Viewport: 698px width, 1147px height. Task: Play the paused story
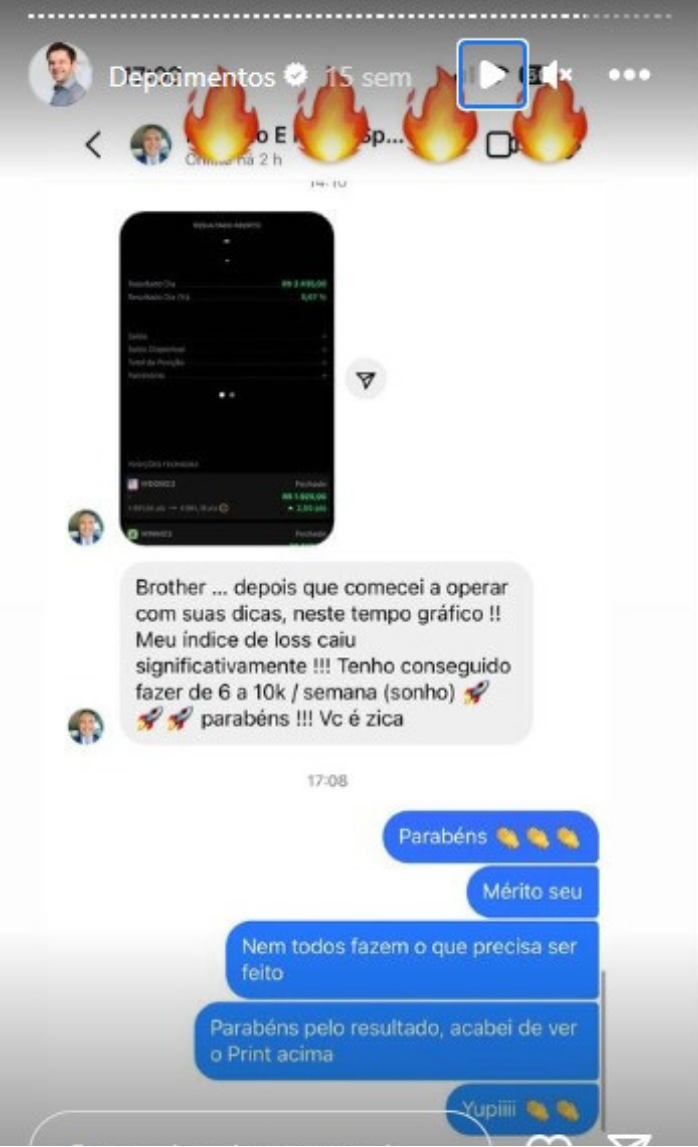pos(492,75)
